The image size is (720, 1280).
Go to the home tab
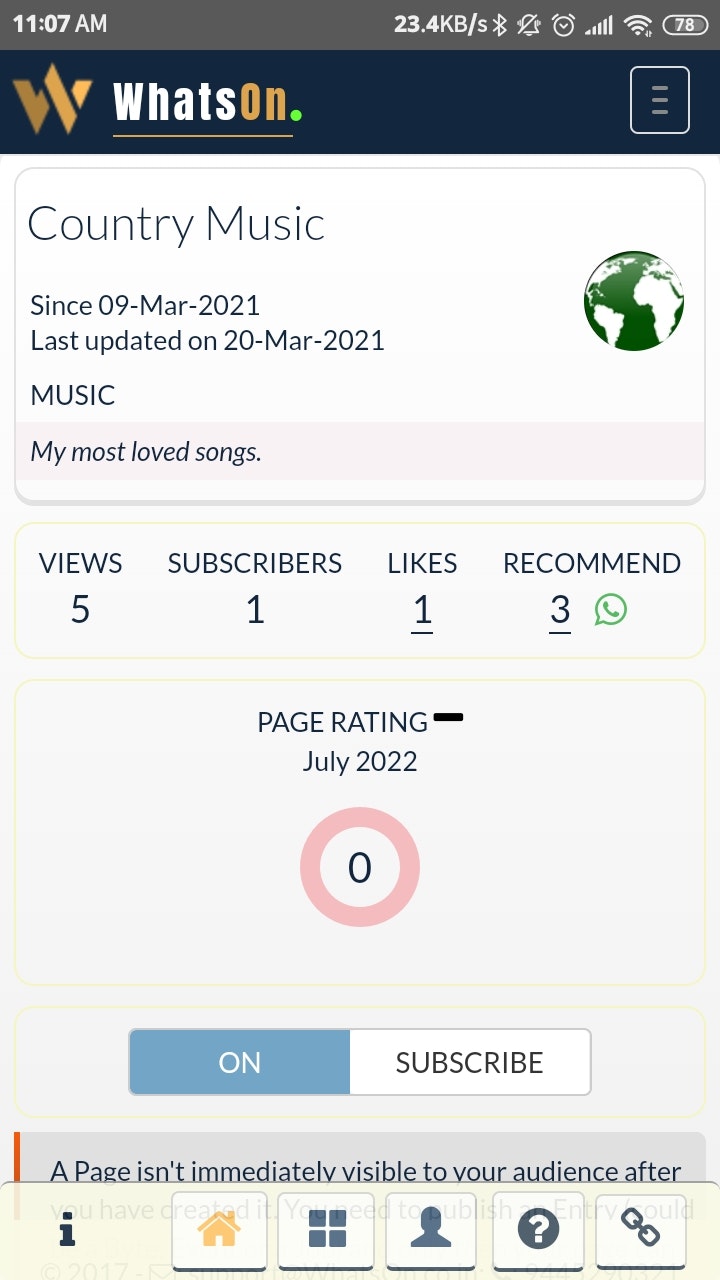pos(220,1230)
